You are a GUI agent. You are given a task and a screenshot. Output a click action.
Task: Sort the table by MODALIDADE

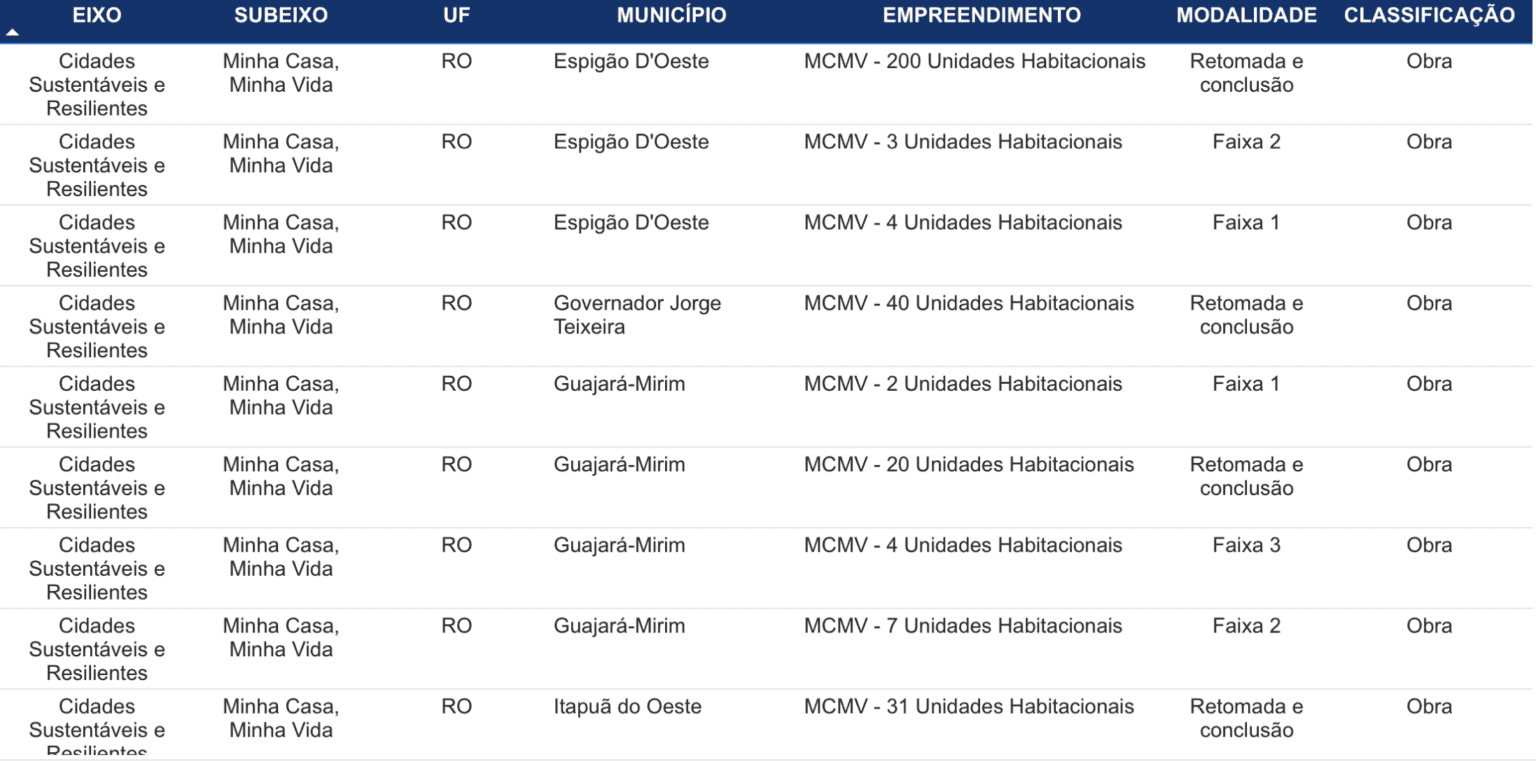click(1246, 16)
